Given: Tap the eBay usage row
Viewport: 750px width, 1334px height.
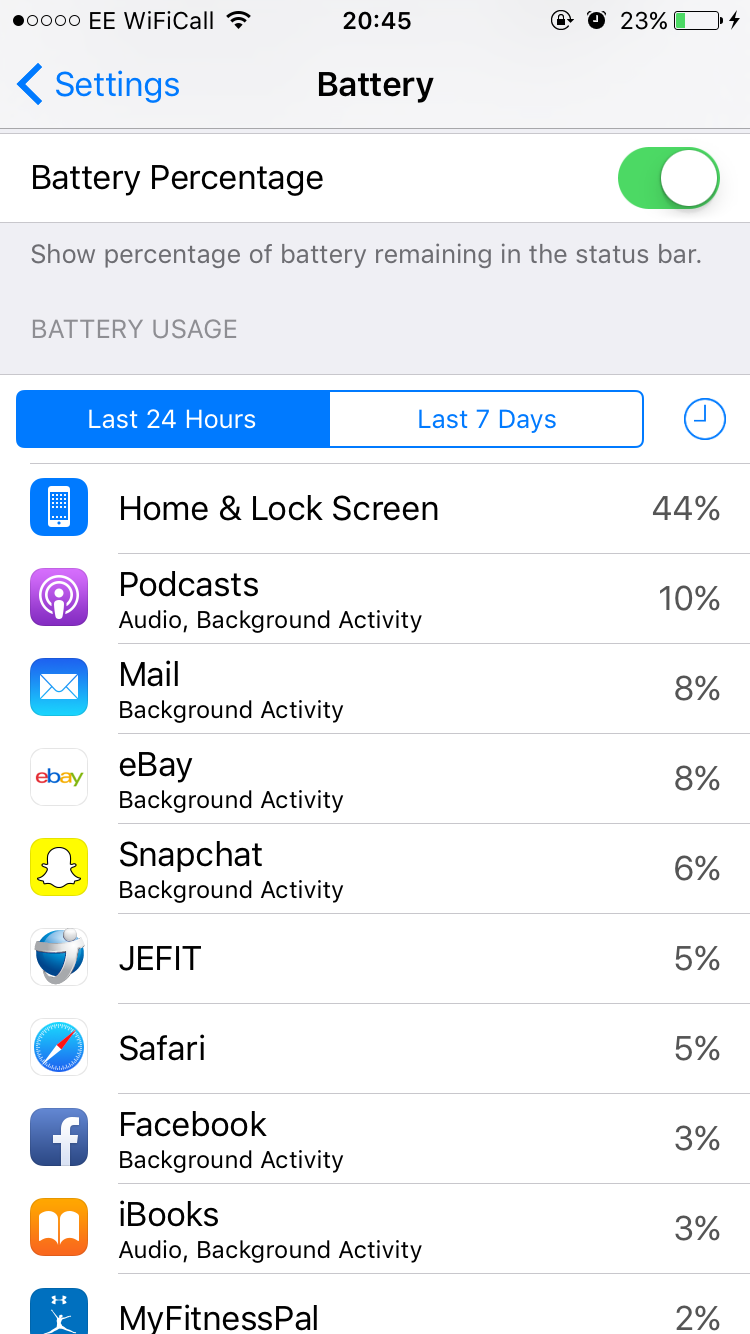Looking at the screenshot, I should (x=375, y=778).
